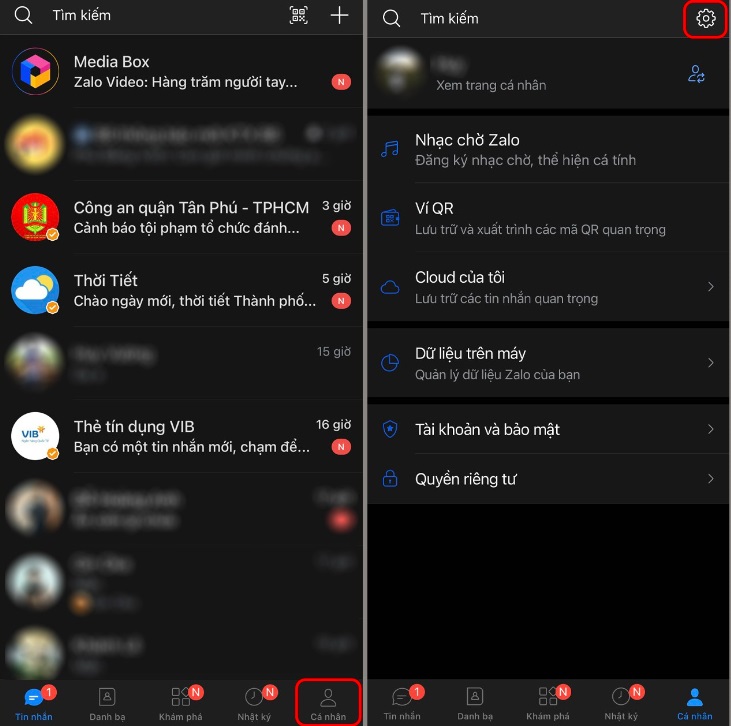The height and width of the screenshot is (726, 731).
Task: View profile page via Xem trang cá nhân
Action: click(491, 85)
